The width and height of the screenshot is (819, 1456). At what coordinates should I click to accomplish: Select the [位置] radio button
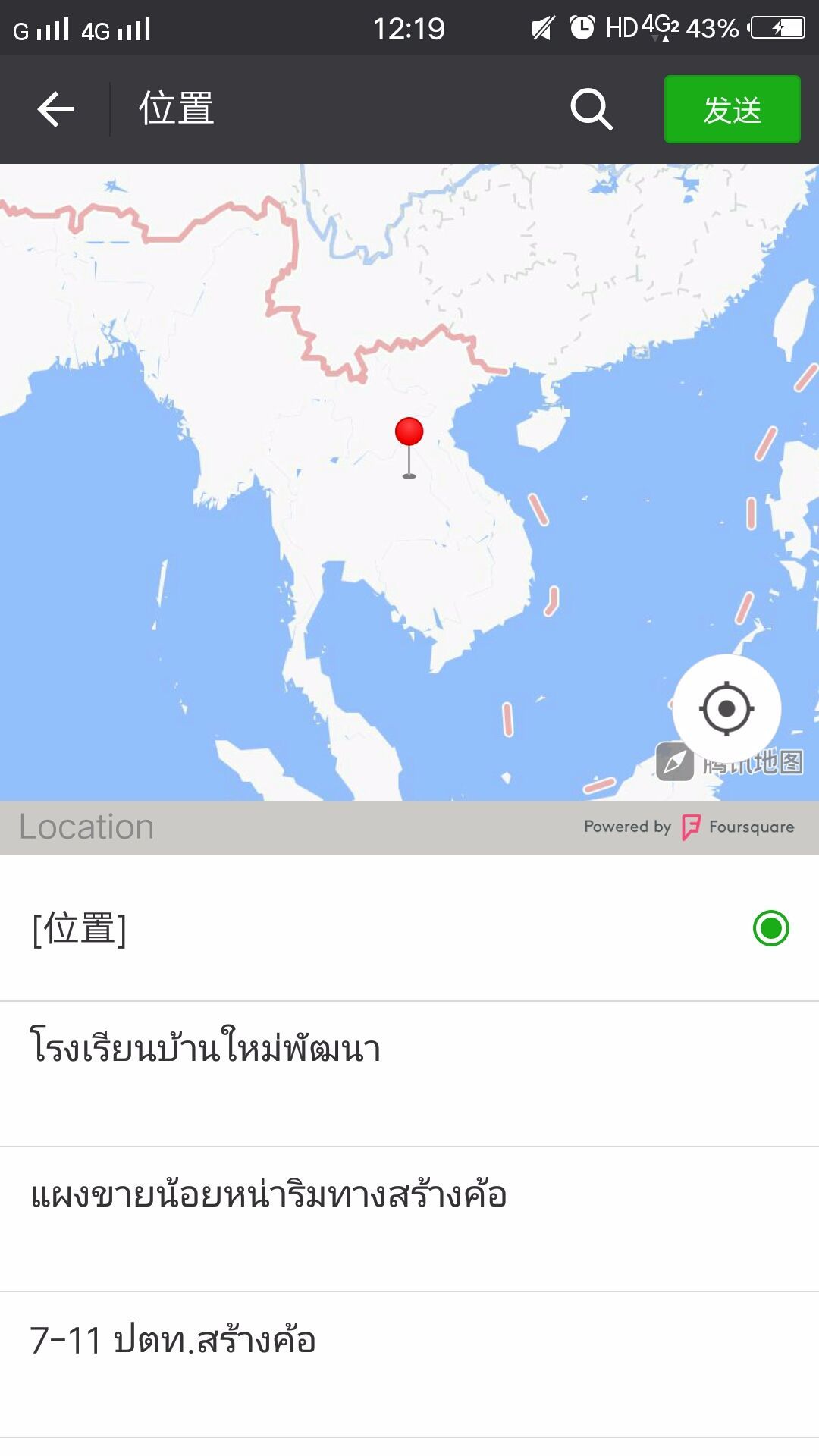click(x=769, y=927)
